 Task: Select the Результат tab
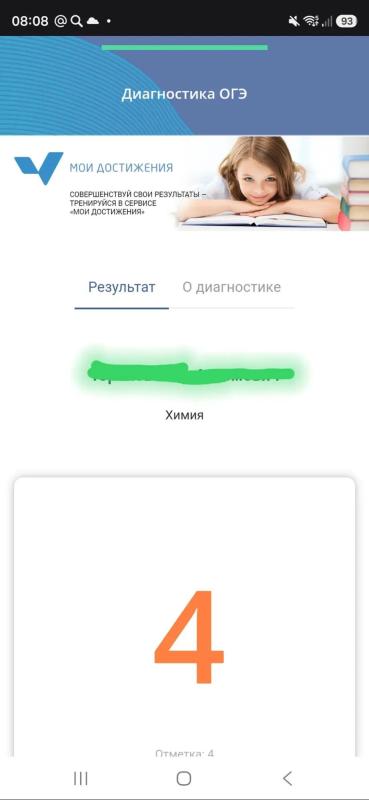coord(121,287)
